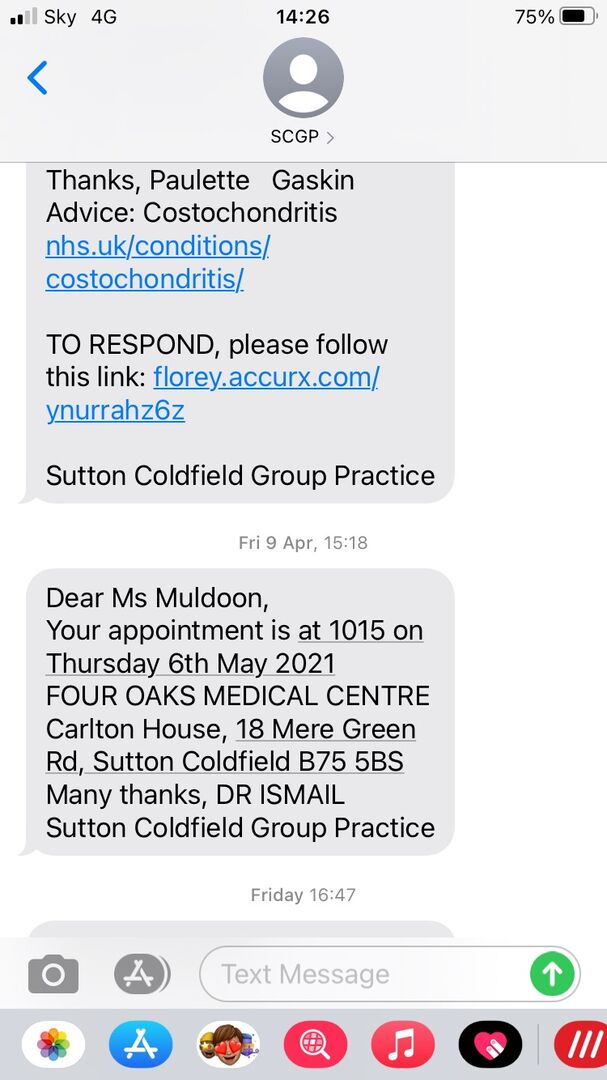Open the nhs.uk costochondritis link
Screen dimensions: 607x1080
[x=157, y=262]
